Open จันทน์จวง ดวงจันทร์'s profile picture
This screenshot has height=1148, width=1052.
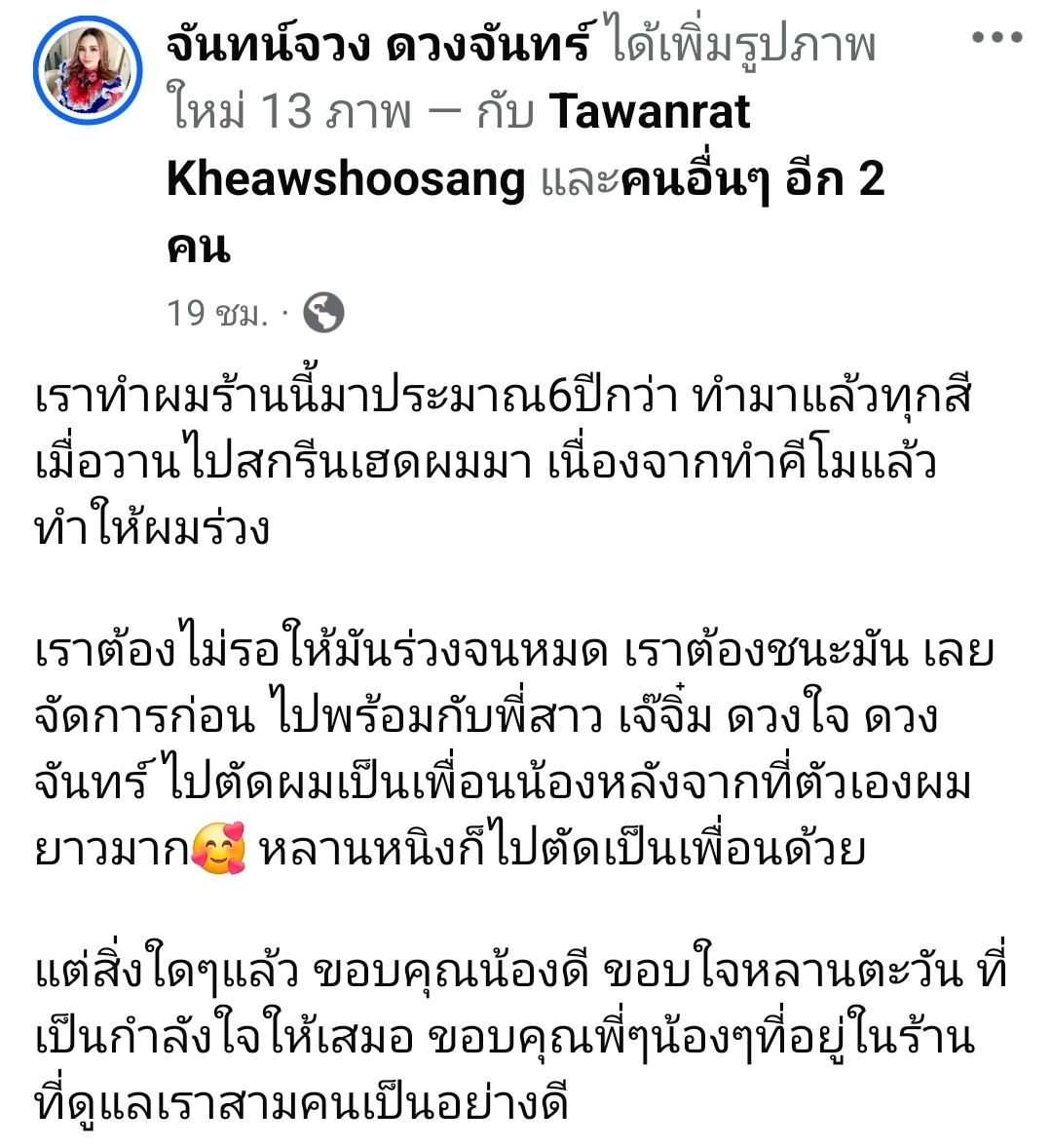coord(88,70)
